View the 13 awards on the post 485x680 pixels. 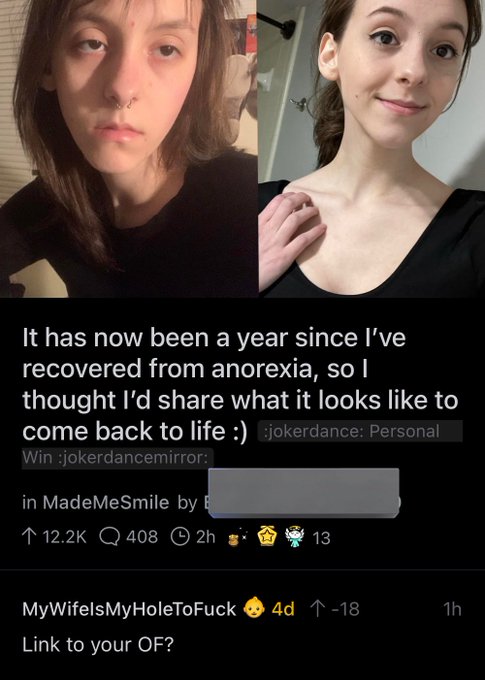279,538
